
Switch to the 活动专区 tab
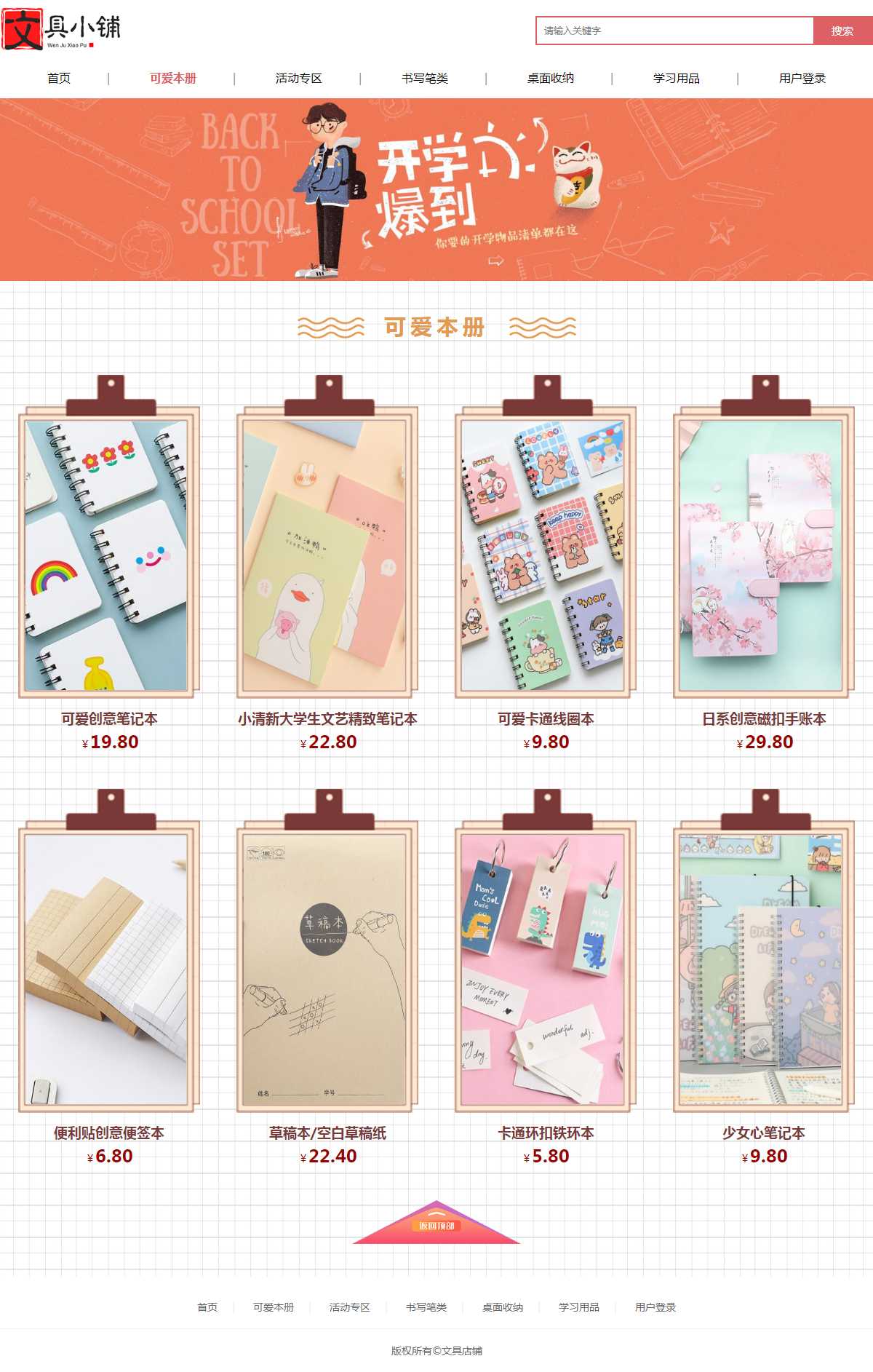click(298, 78)
